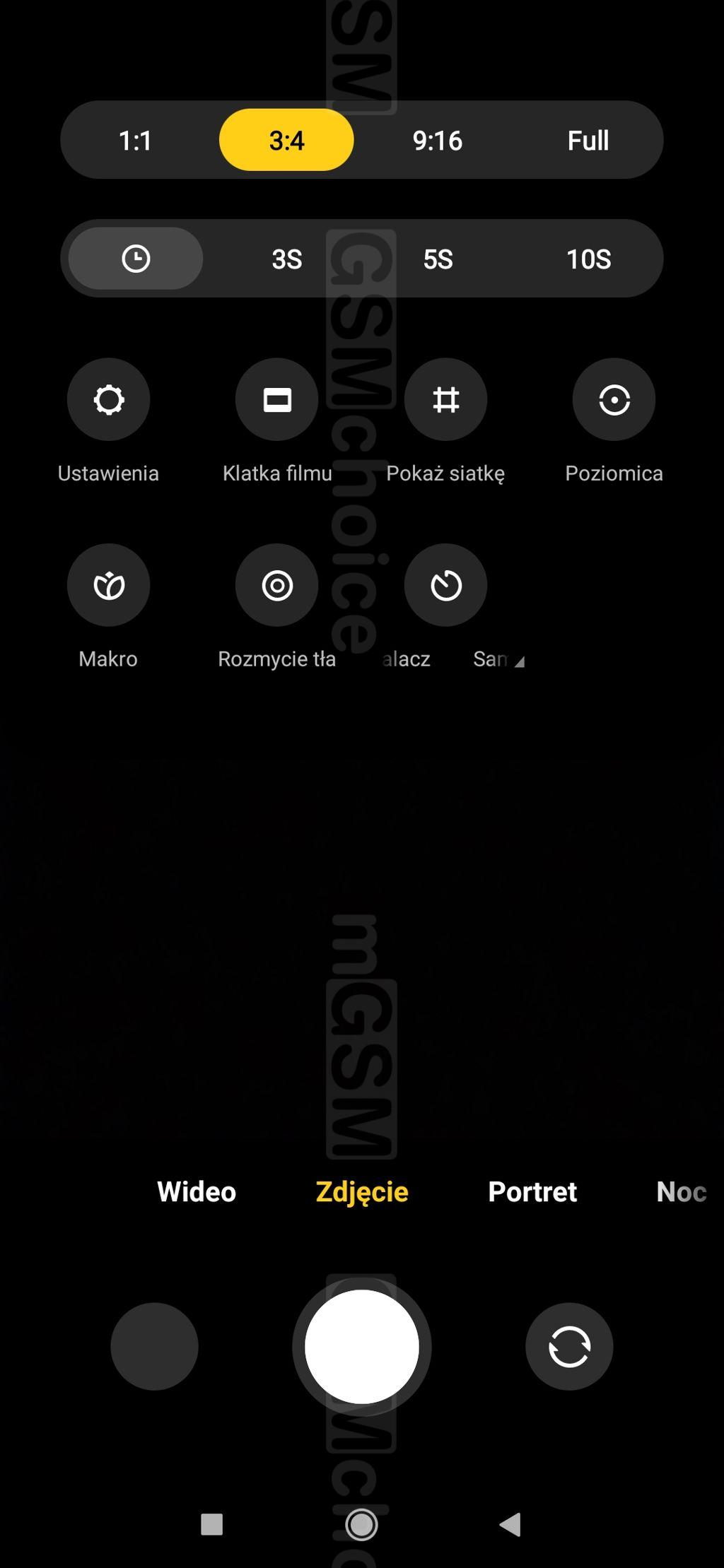Flip between front and rear camera
The height and width of the screenshot is (1568, 724).
coord(569,1346)
